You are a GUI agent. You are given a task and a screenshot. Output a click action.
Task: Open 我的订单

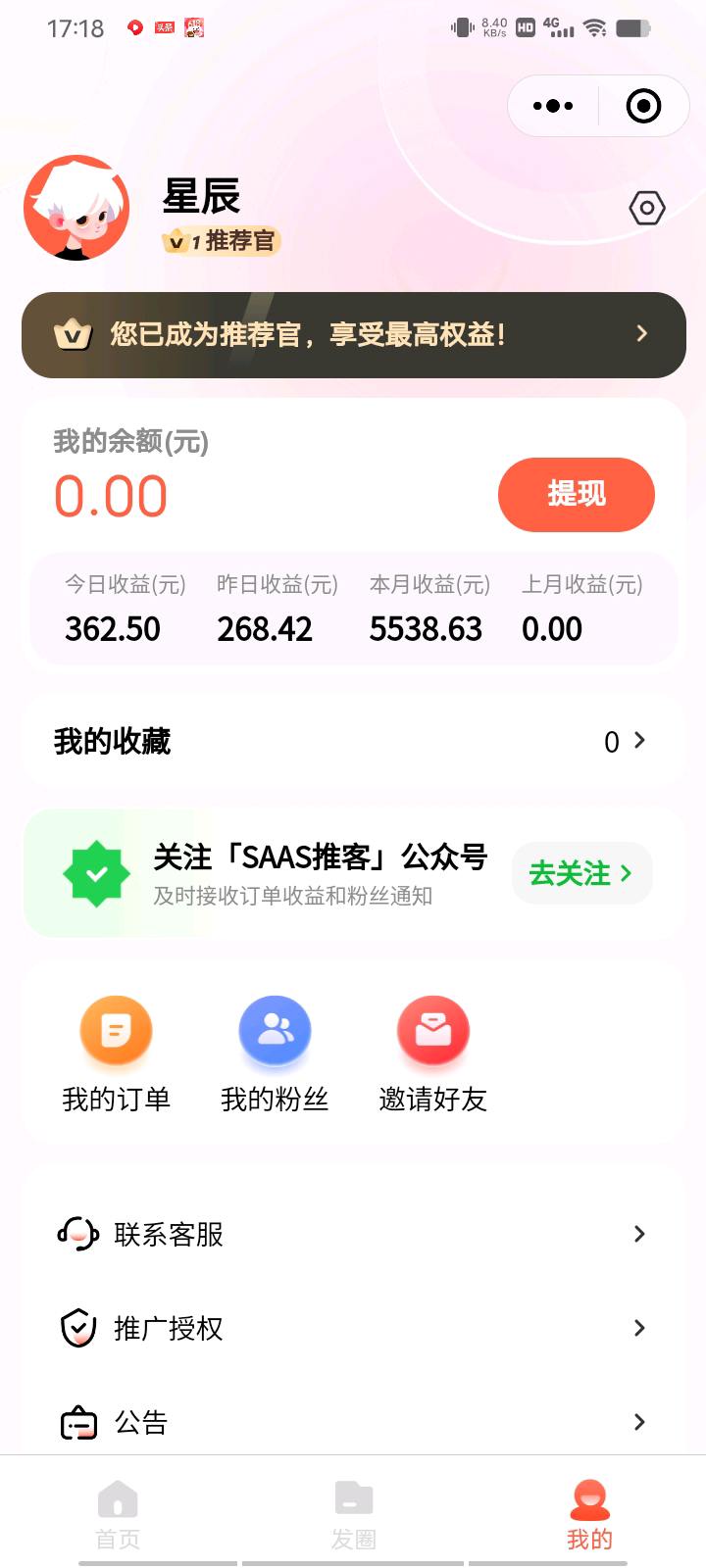tap(116, 1054)
